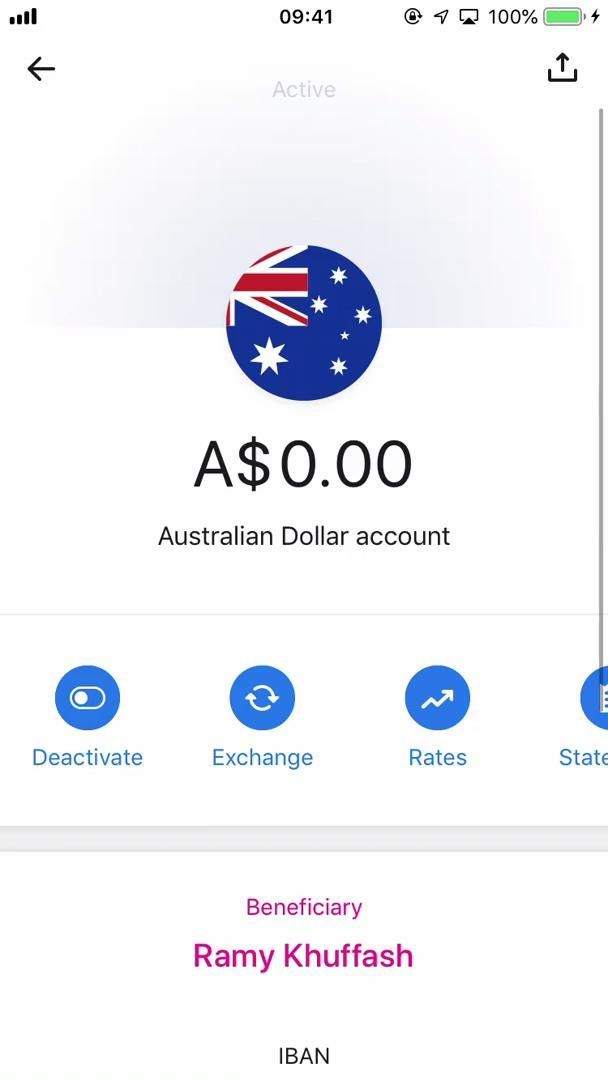Viewport: 608px width, 1080px height.
Task: Open the Exchange option
Action: 262,698
